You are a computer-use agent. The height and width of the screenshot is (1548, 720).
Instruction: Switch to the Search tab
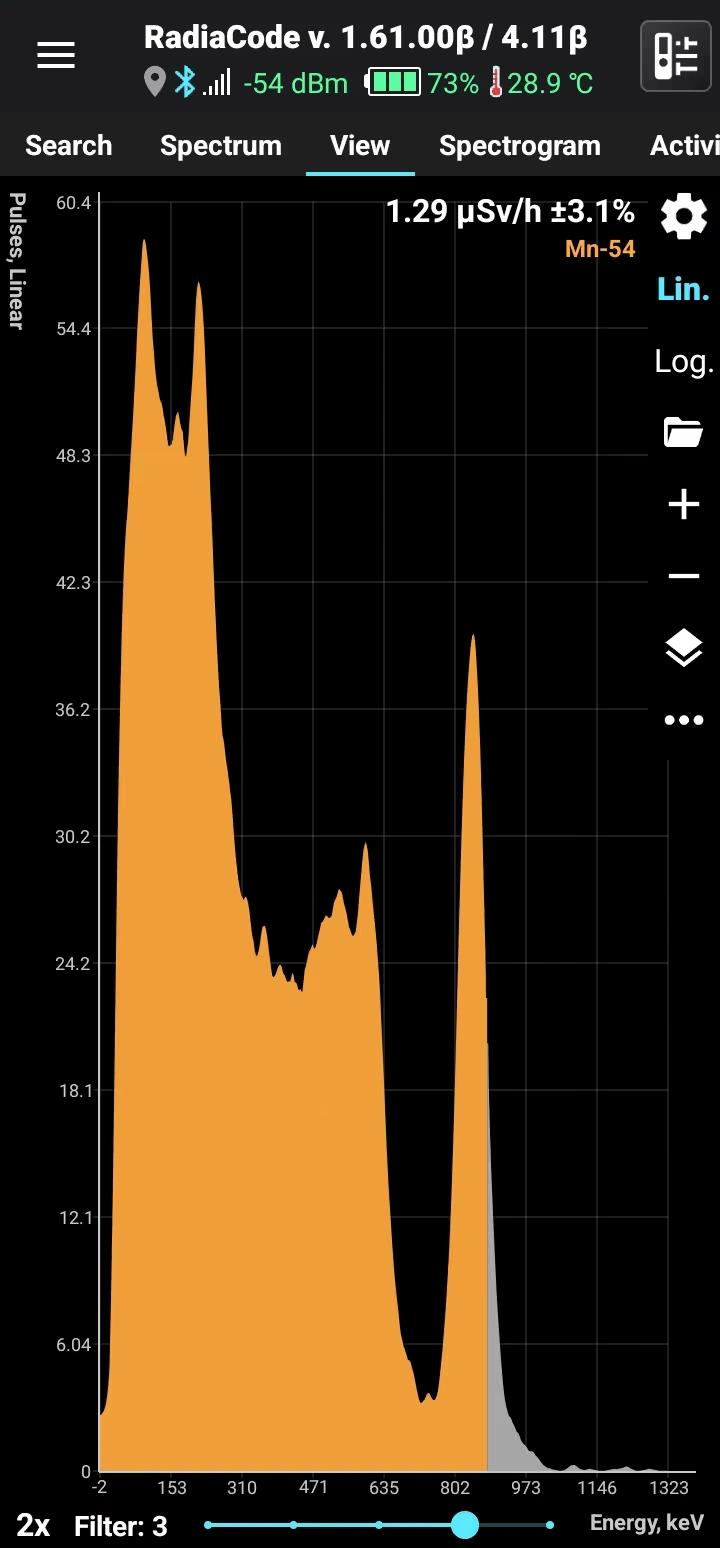68,146
